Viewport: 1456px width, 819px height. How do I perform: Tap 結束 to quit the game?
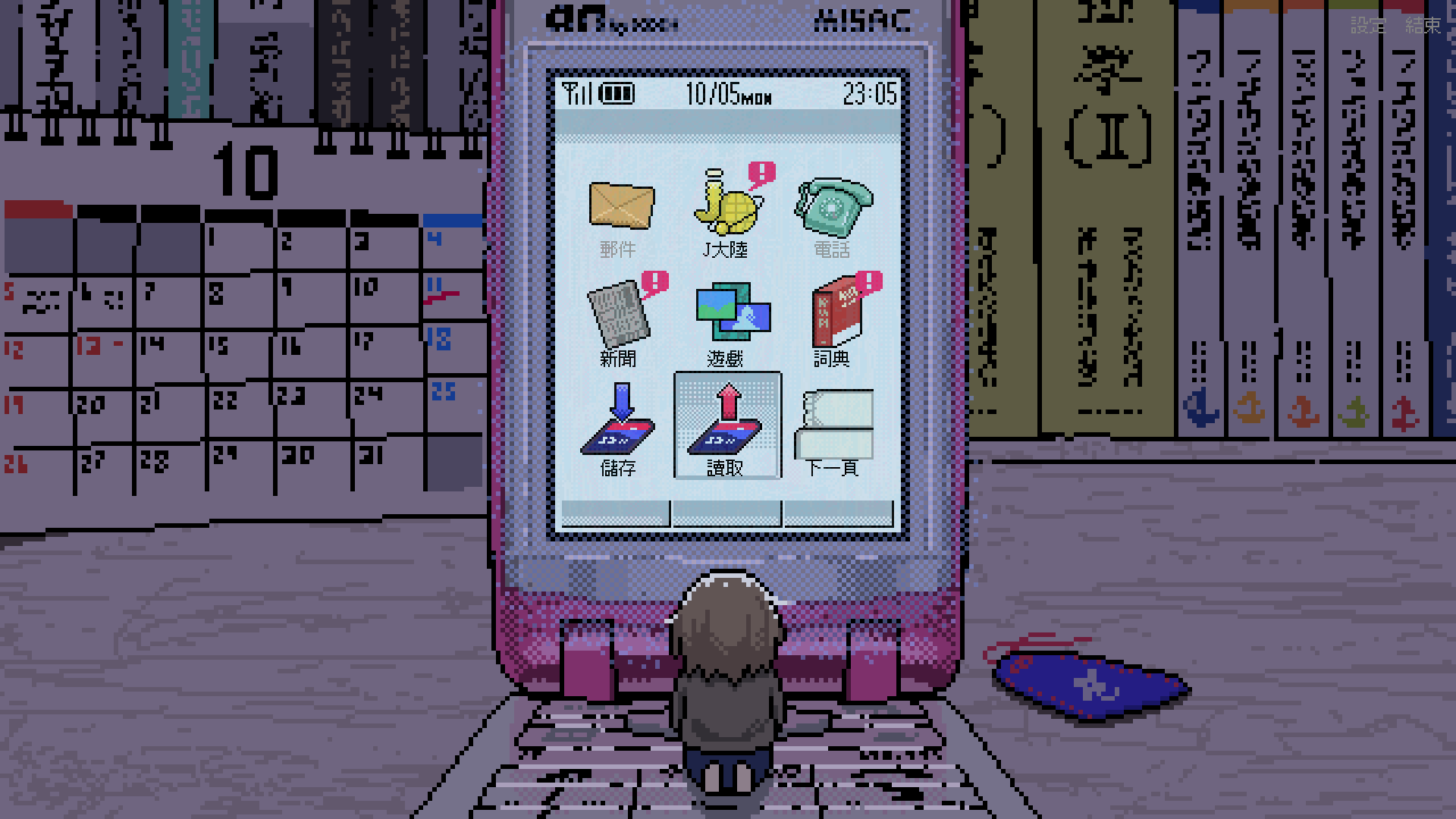(x=1423, y=26)
